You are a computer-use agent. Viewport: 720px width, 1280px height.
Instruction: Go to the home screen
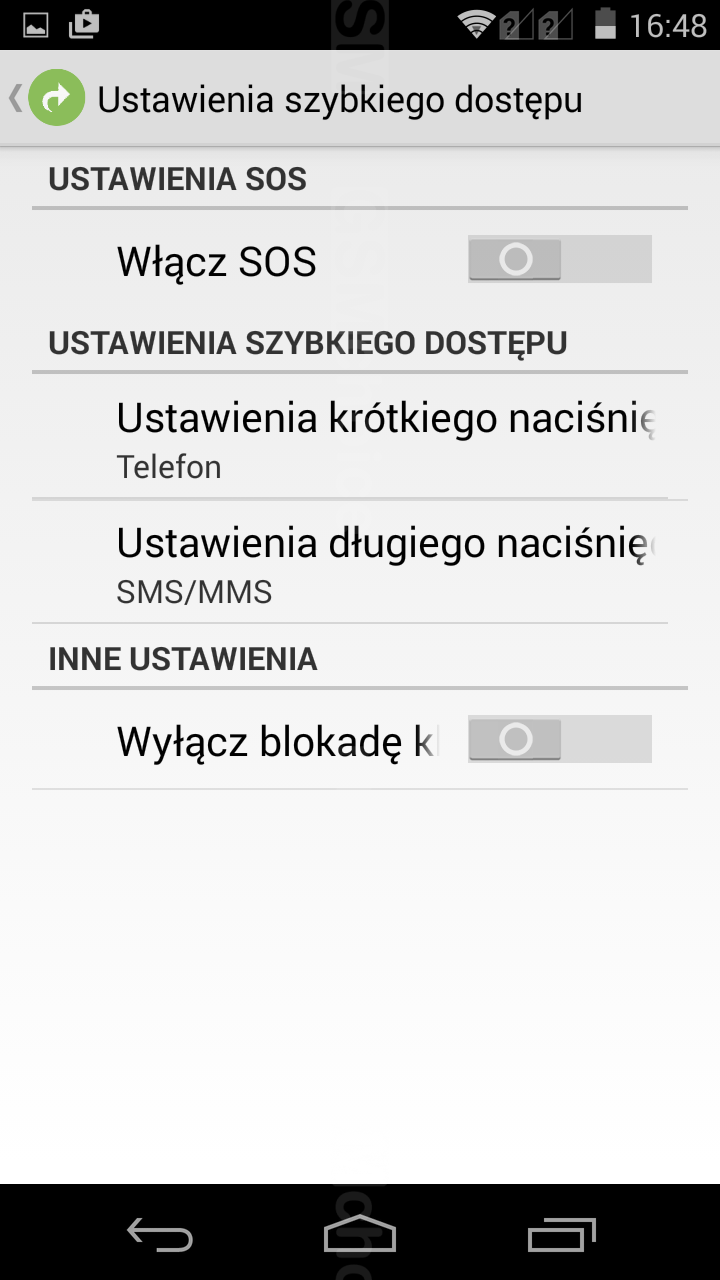(360, 1235)
